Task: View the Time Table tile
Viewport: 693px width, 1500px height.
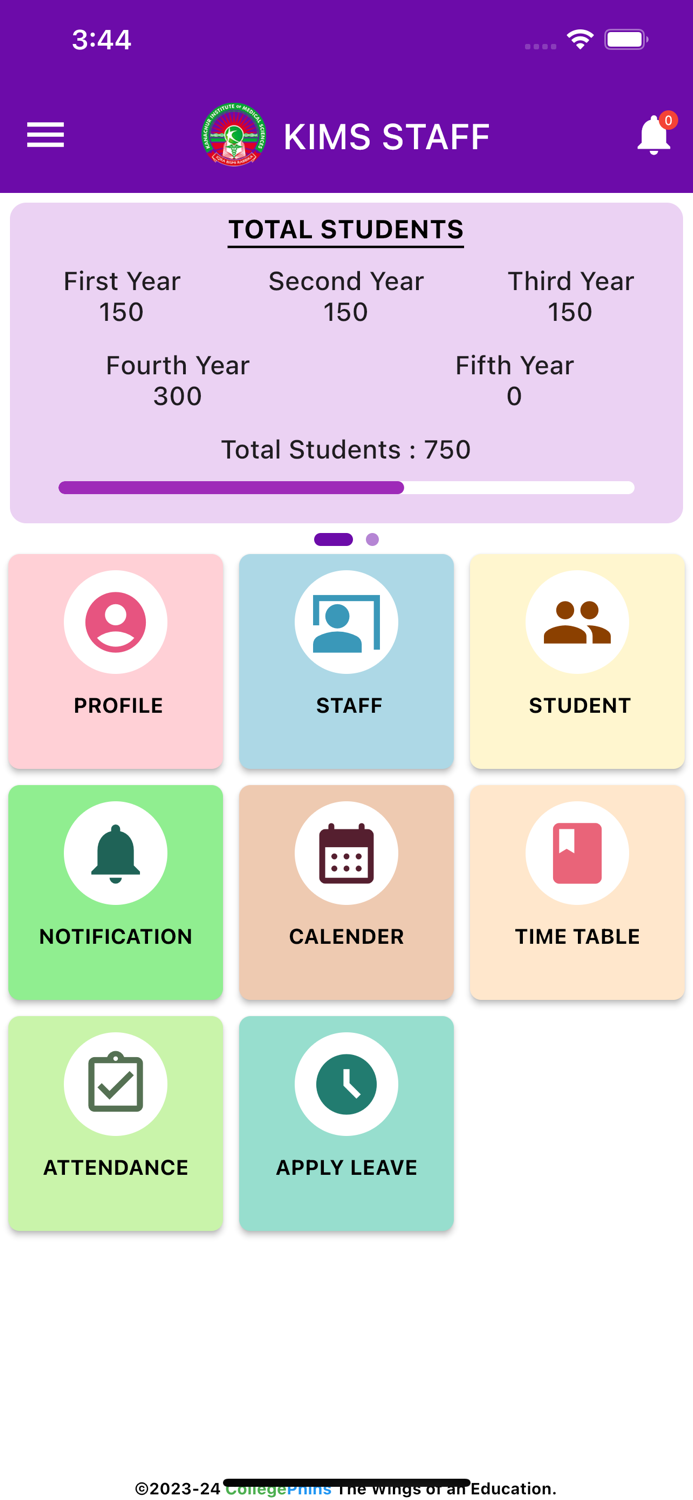Action: [577, 892]
